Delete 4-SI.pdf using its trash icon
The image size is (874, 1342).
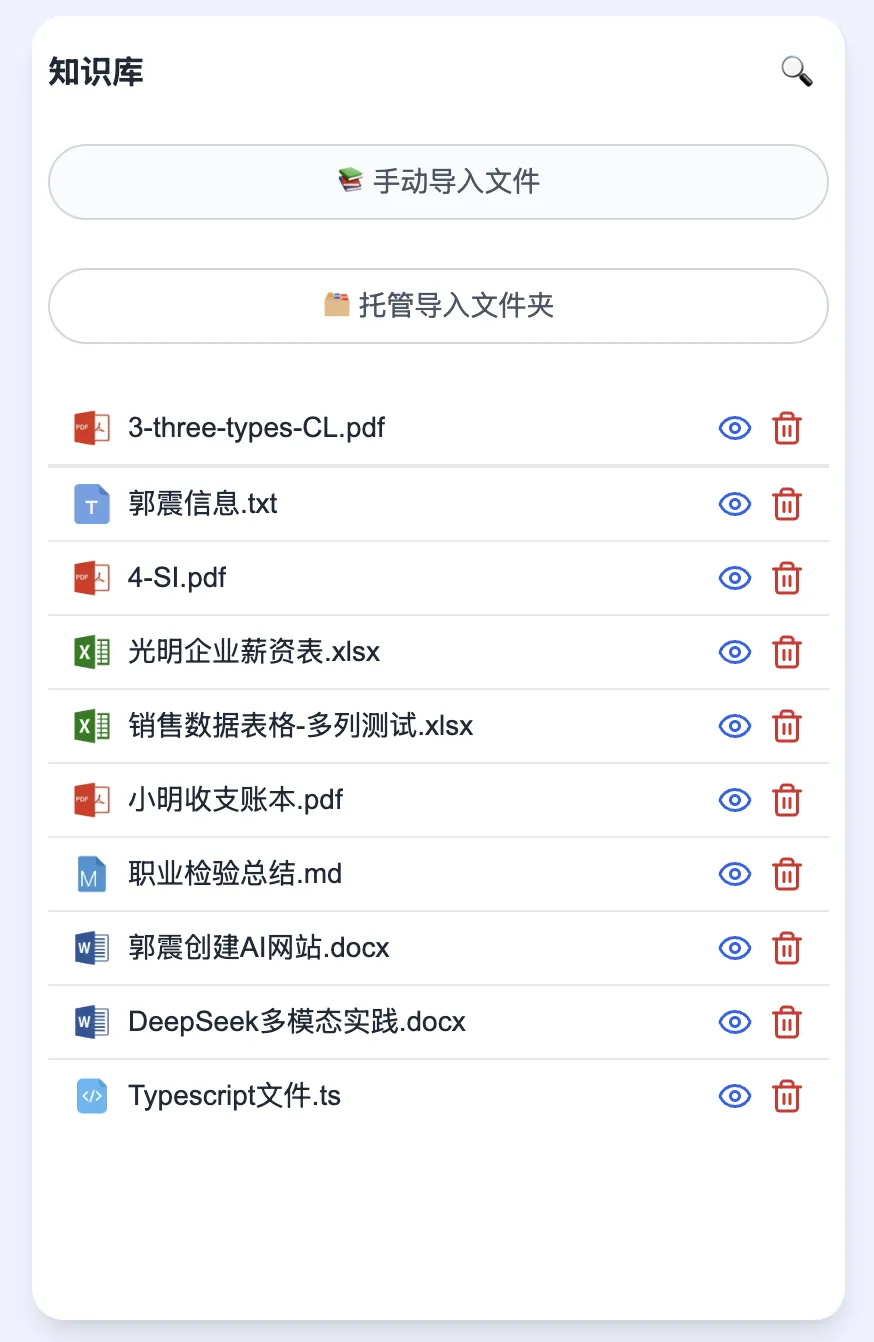tap(787, 578)
